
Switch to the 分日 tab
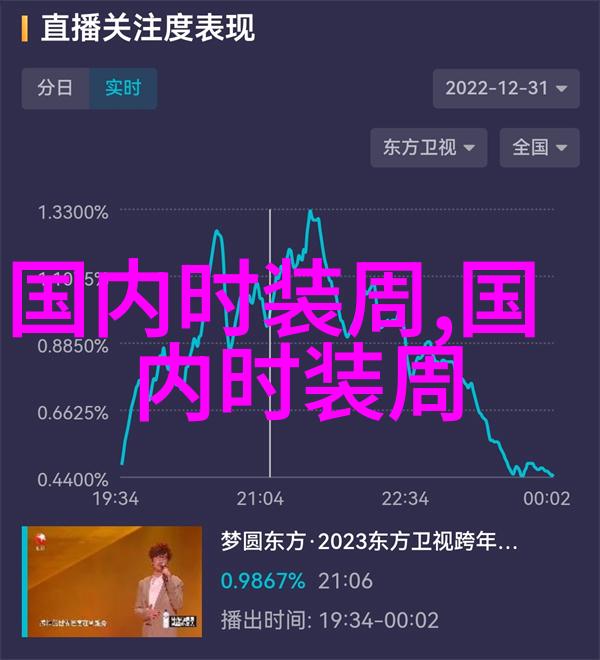tap(55, 87)
